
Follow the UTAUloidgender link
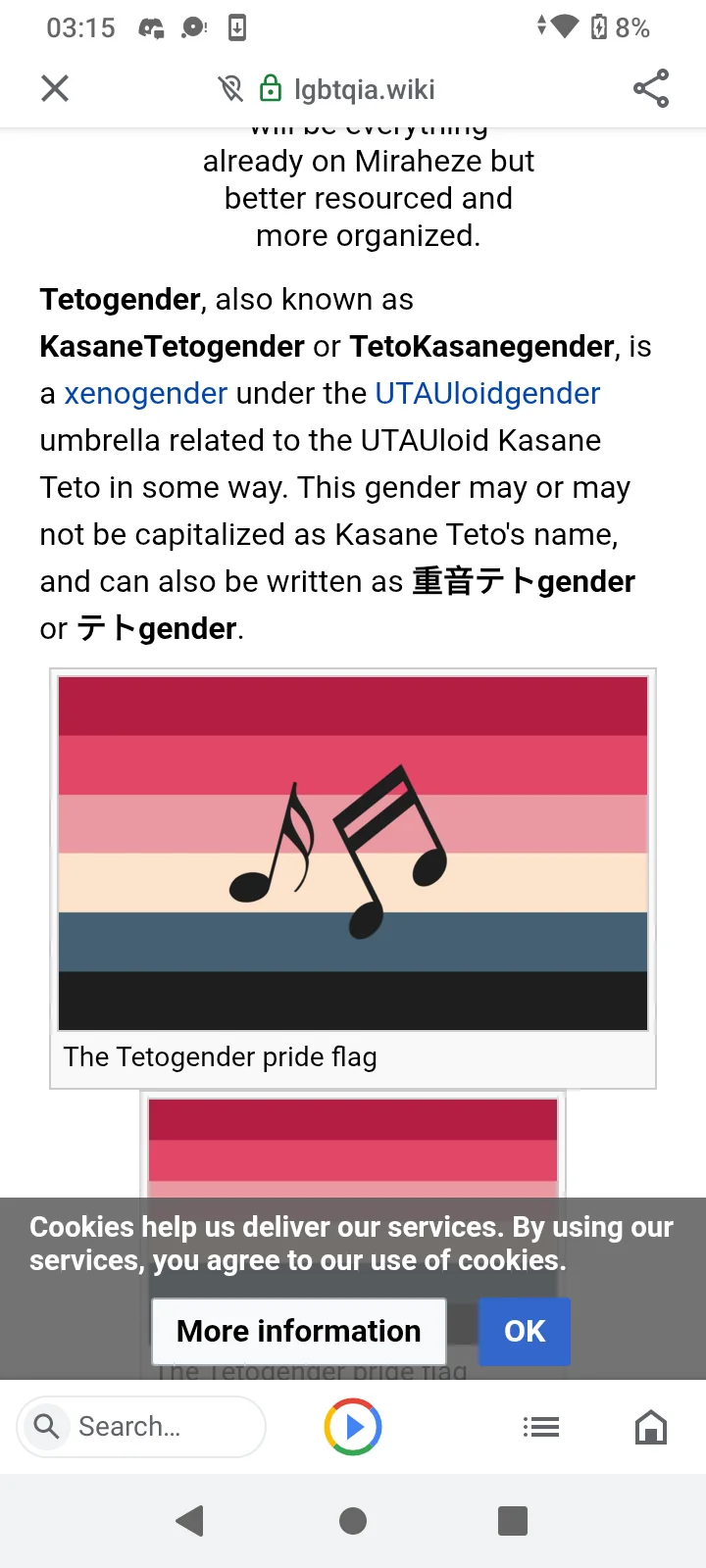[487, 394]
